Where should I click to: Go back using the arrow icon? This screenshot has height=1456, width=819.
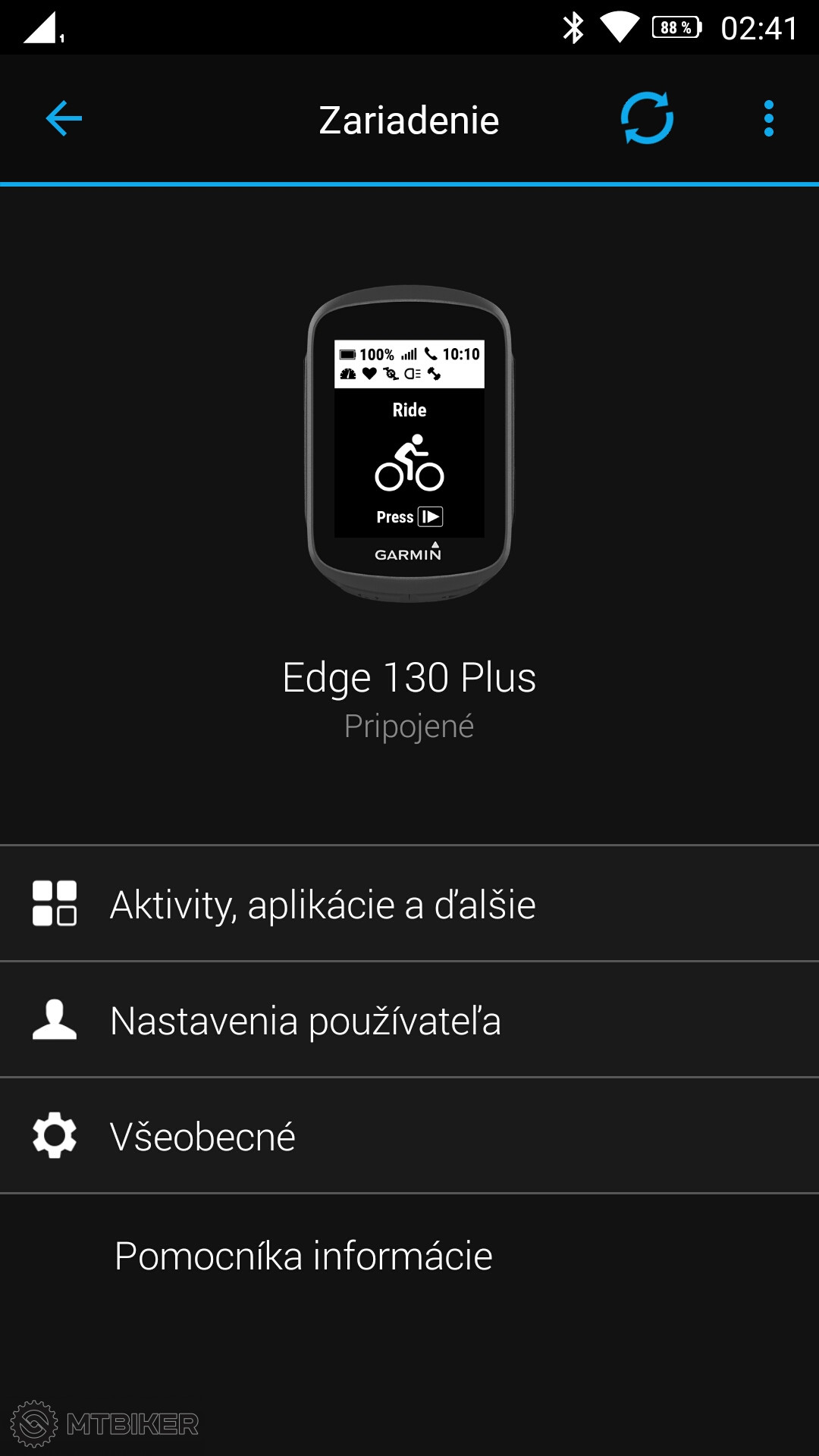(64, 119)
